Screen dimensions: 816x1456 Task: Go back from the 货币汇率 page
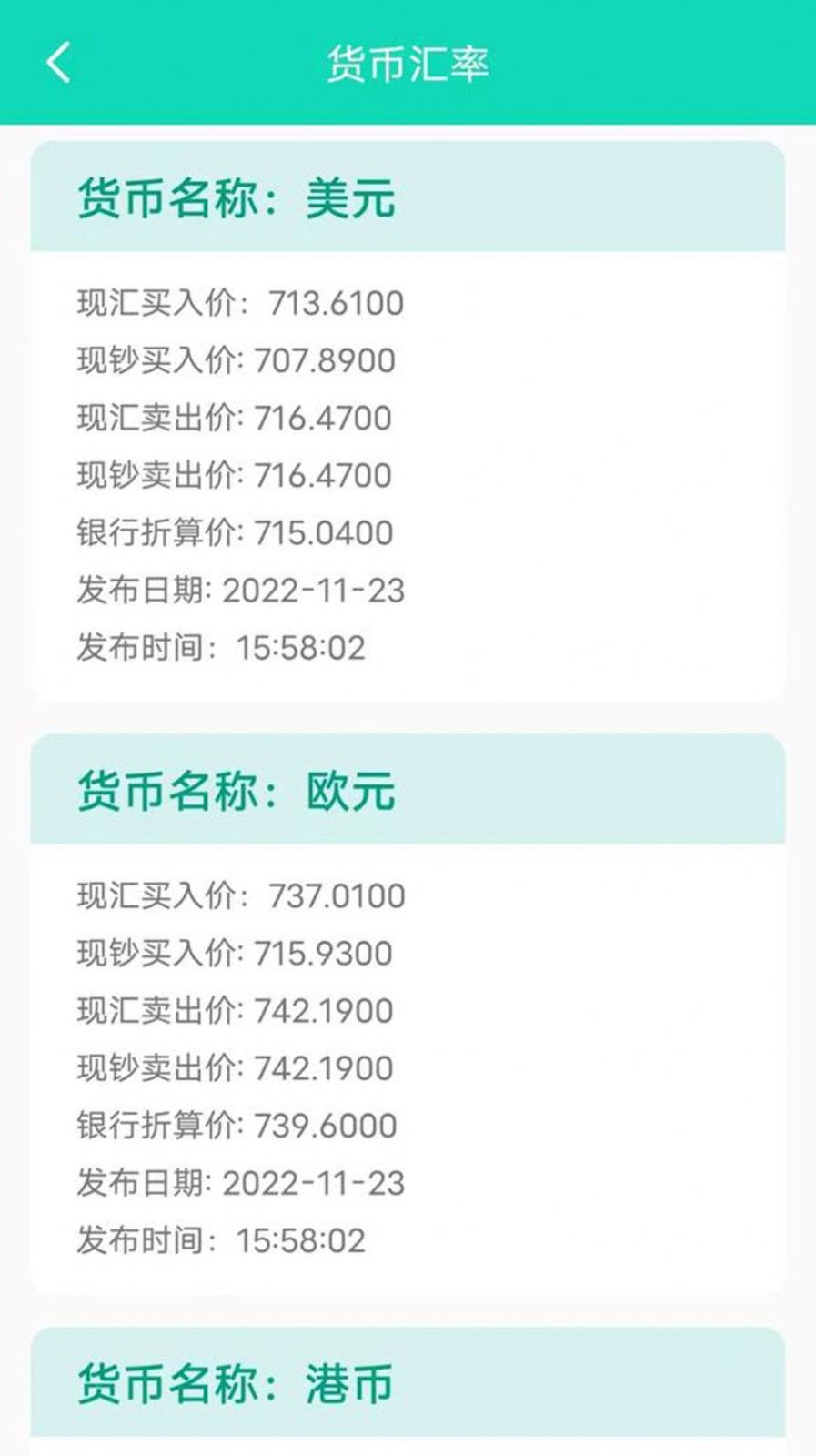pyautogui.click(x=58, y=64)
